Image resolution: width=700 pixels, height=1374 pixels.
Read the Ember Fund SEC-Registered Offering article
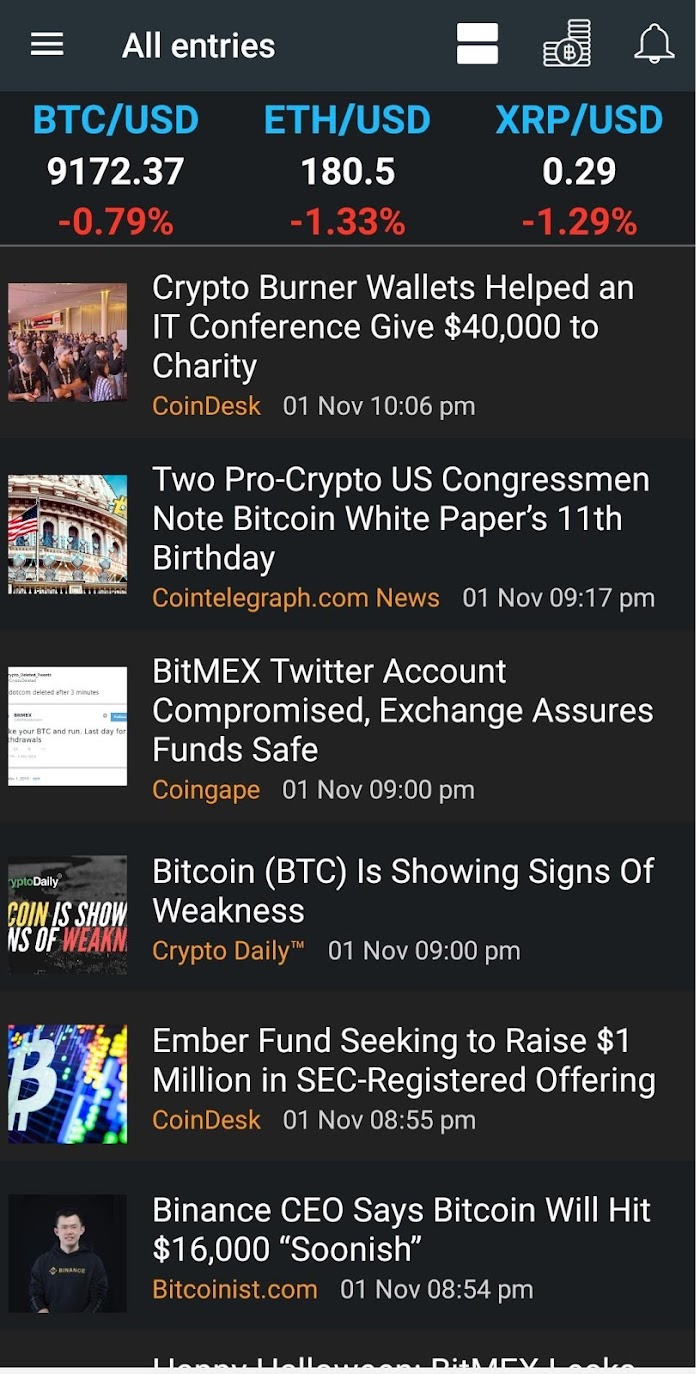pyautogui.click(x=348, y=1078)
